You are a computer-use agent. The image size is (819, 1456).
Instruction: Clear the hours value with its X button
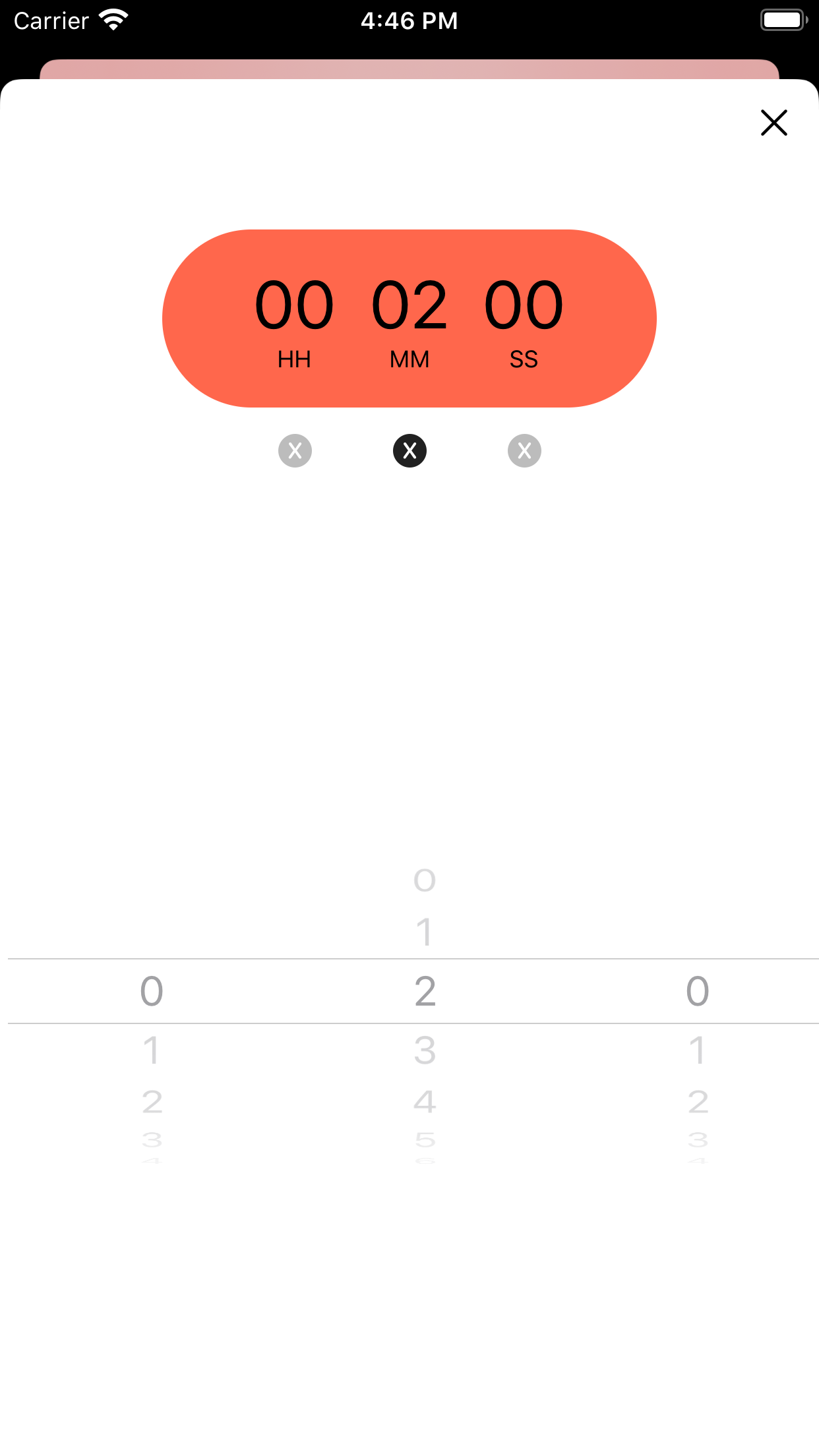click(x=295, y=450)
